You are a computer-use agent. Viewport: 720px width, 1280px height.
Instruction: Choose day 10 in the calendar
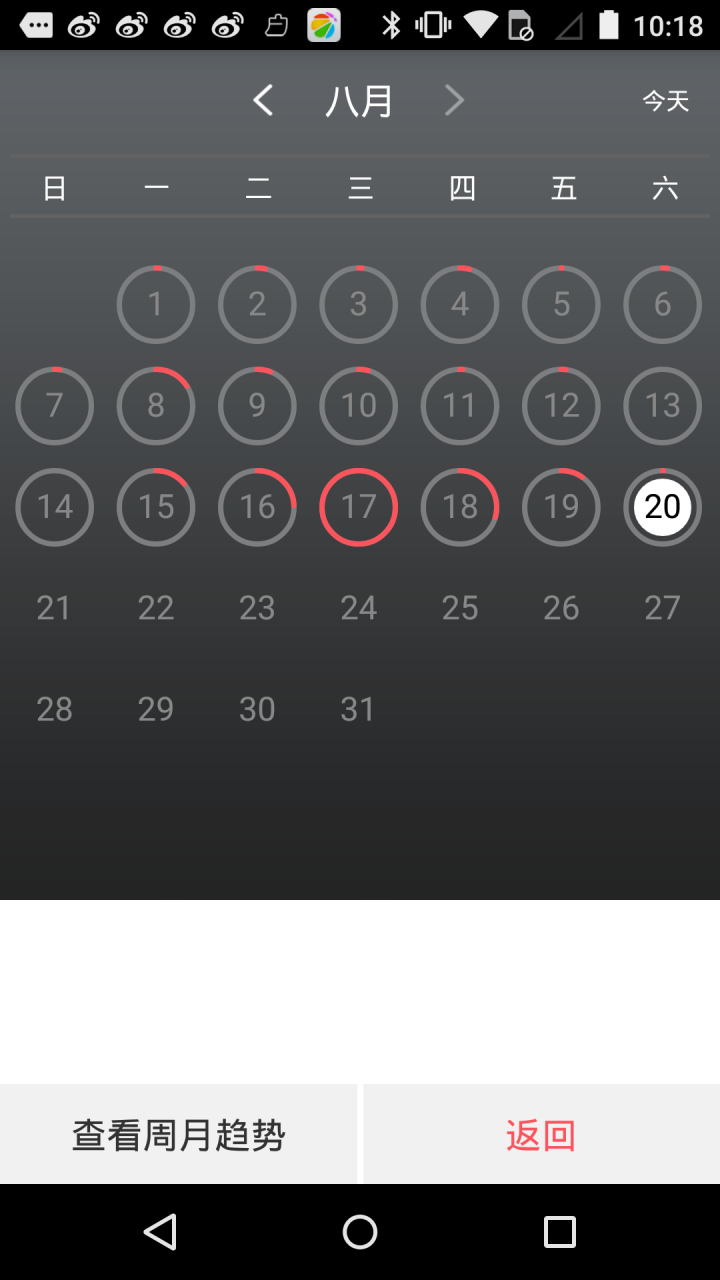[359, 406]
